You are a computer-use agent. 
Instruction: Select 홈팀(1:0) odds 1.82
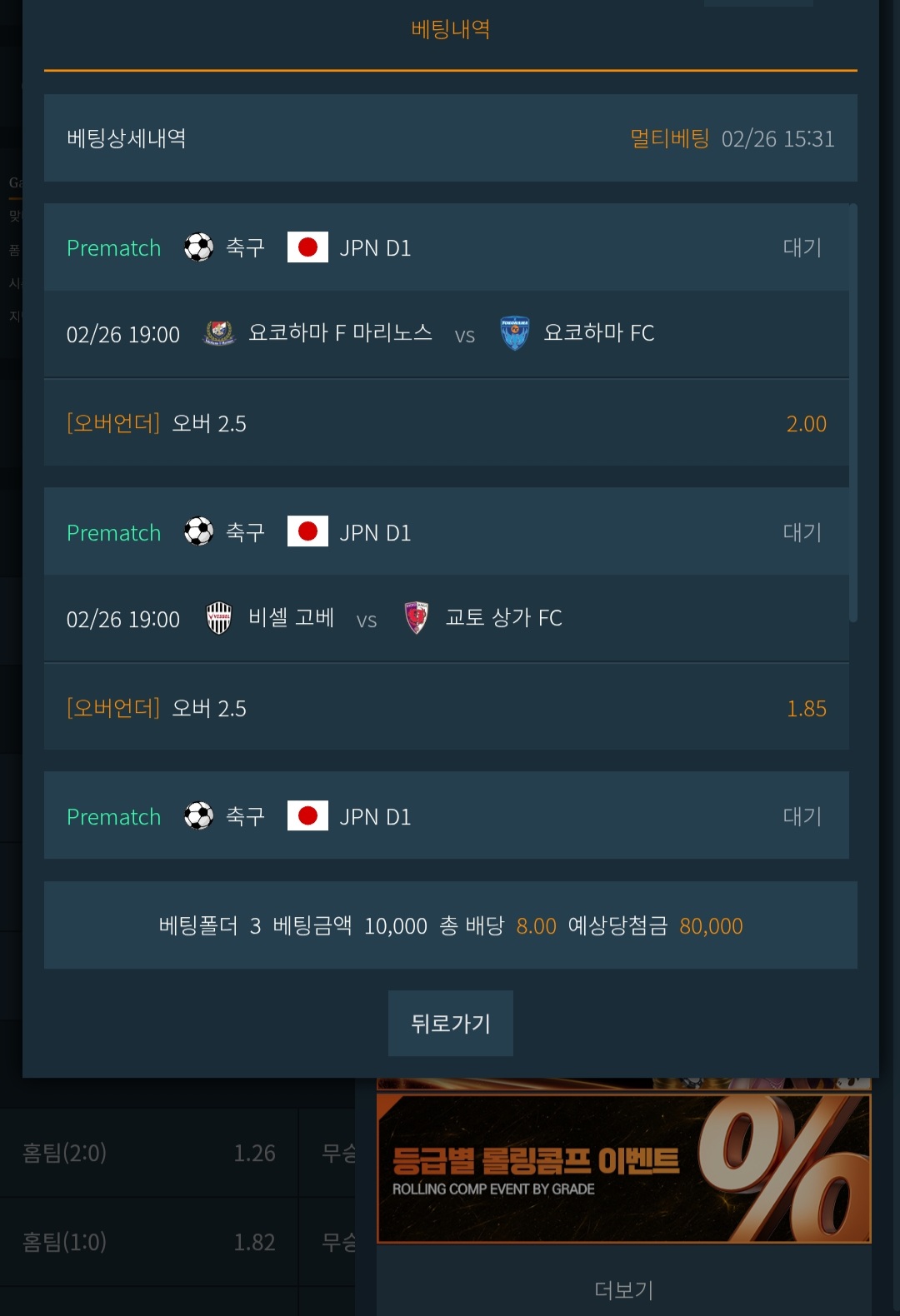(148, 1242)
